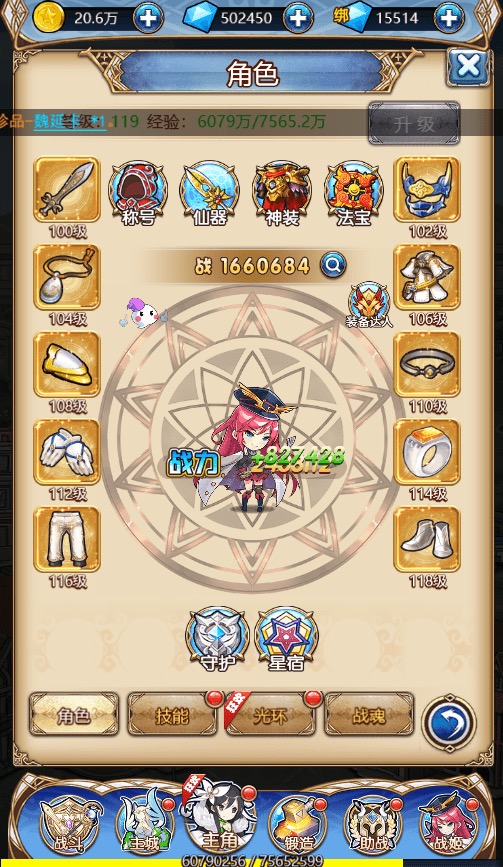Screen dimensions: 503x867
Task: Select the level 102 helmet equipment slot
Action: coord(427,190)
